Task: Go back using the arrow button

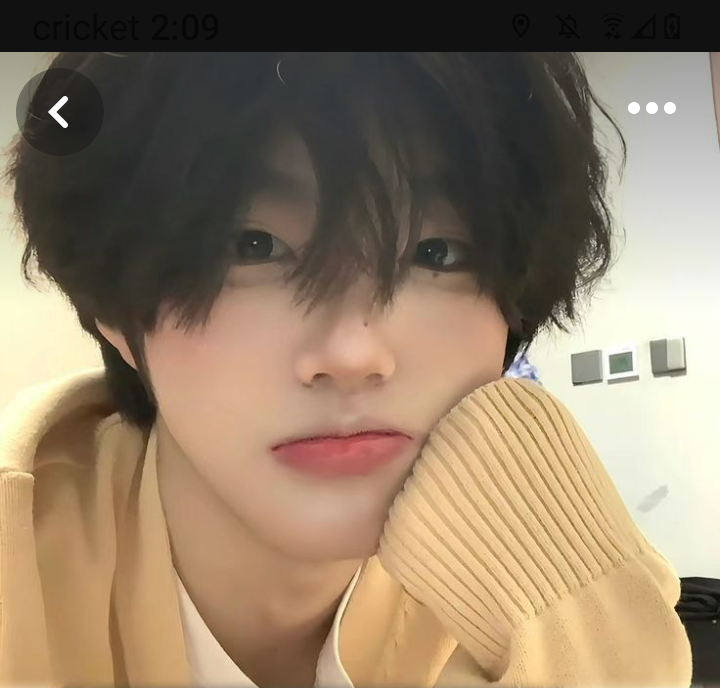Action: [59, 111]
